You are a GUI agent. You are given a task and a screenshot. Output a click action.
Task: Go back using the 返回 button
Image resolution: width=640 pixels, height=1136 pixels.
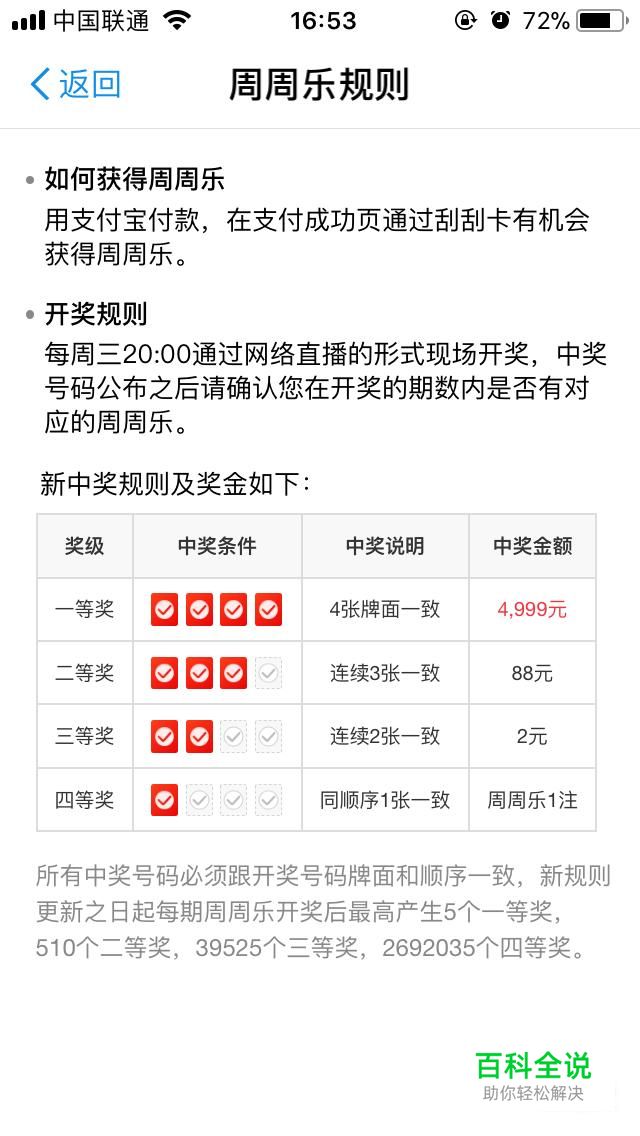click(x=76, y=84)
